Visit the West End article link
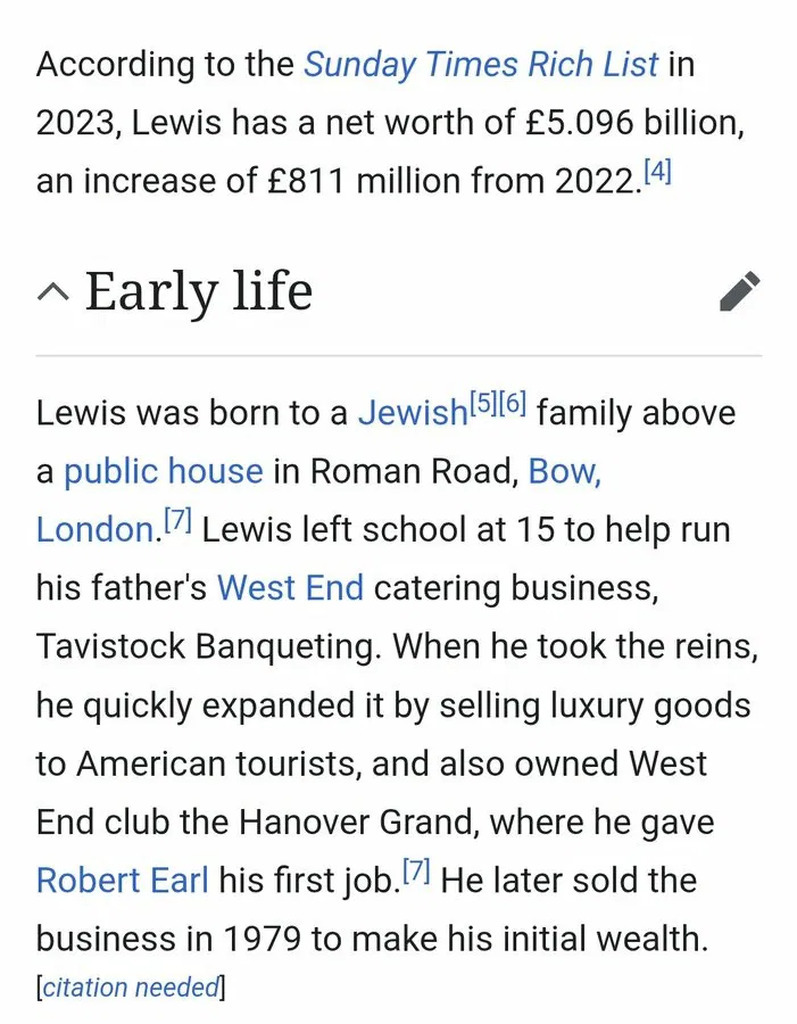 (x=290, y=588)
